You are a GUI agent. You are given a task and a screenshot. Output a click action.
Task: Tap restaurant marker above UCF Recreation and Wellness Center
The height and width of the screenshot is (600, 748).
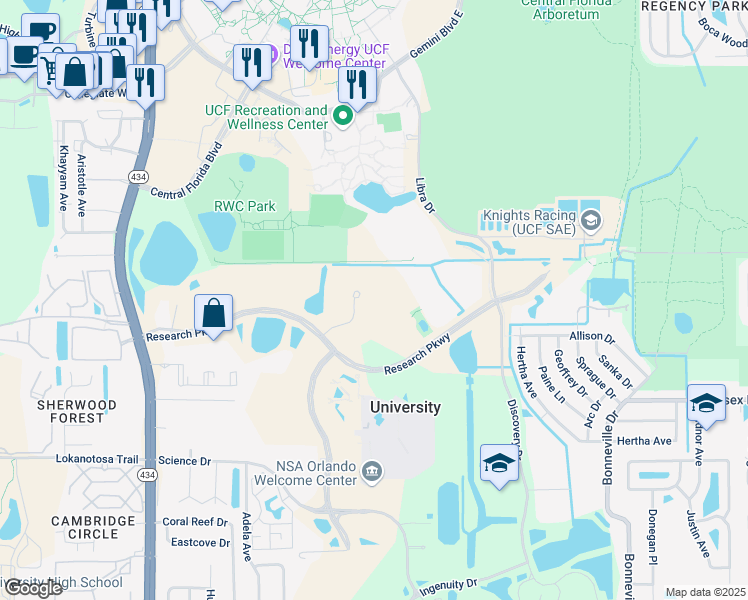(x=357, y=86)
